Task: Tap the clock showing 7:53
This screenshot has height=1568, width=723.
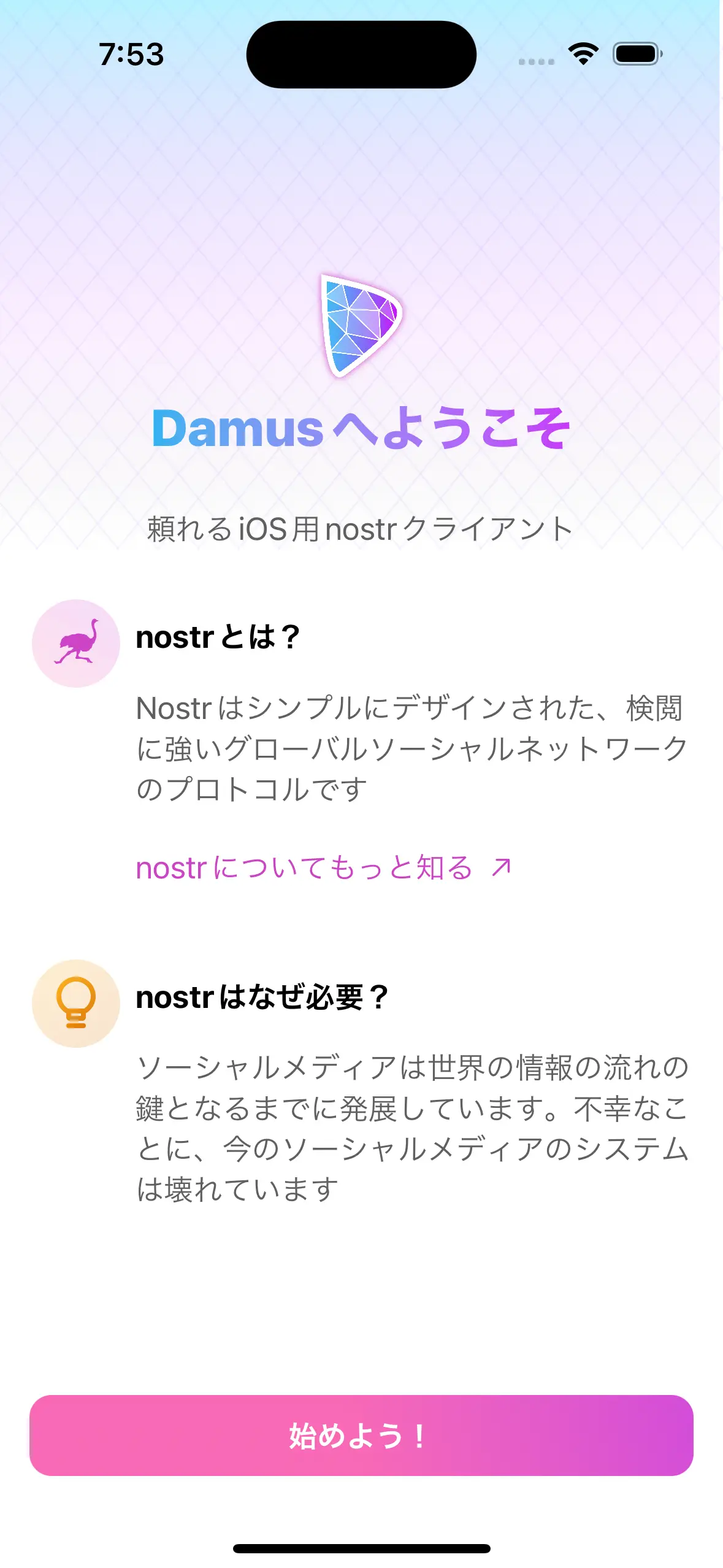Action: coord(131,55)
